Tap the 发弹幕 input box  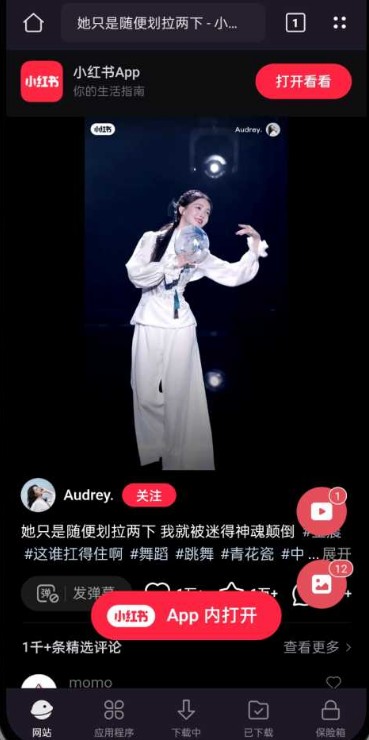tap(75, 594)
